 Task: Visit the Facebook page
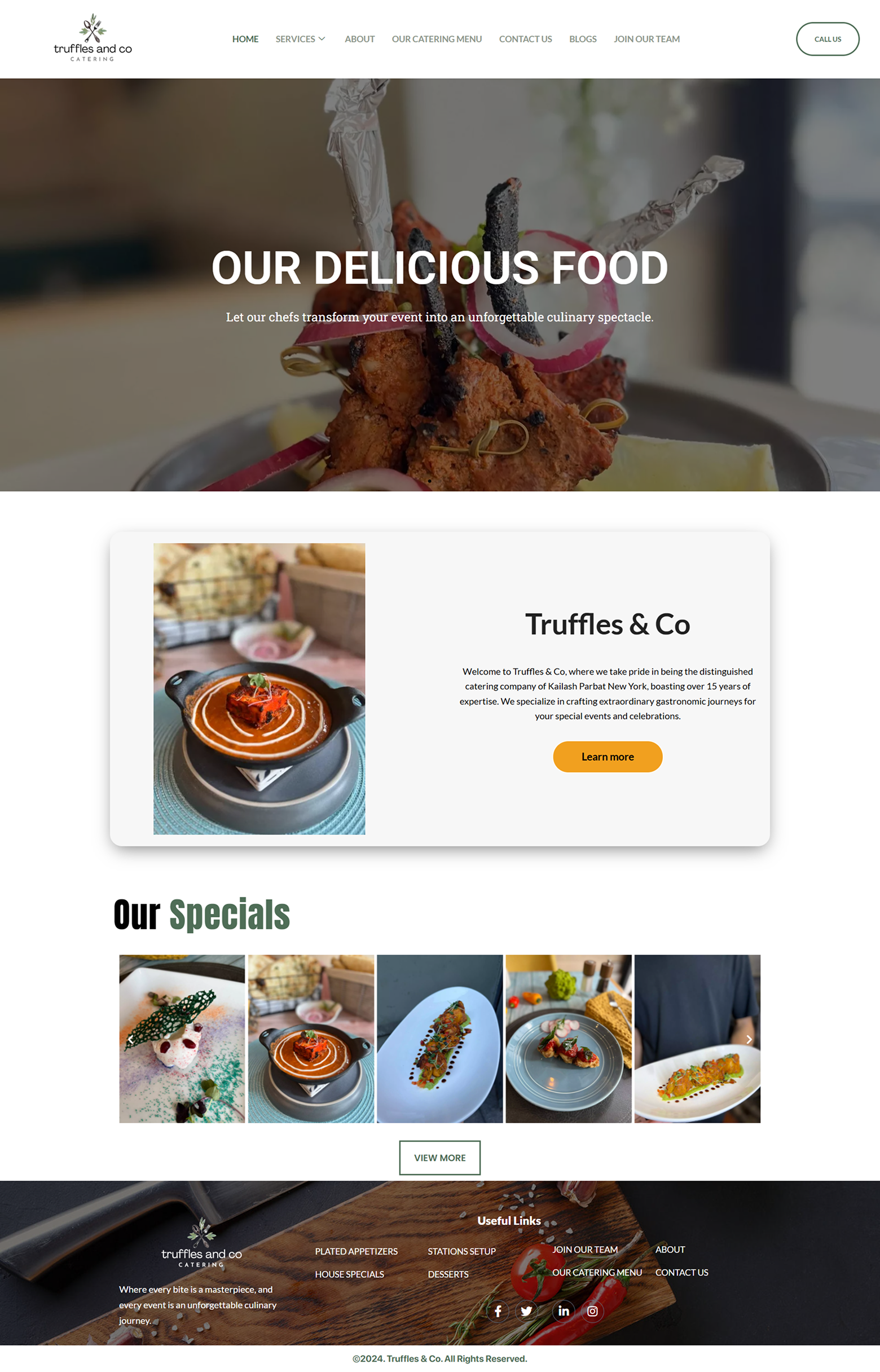click(498, 1311)
